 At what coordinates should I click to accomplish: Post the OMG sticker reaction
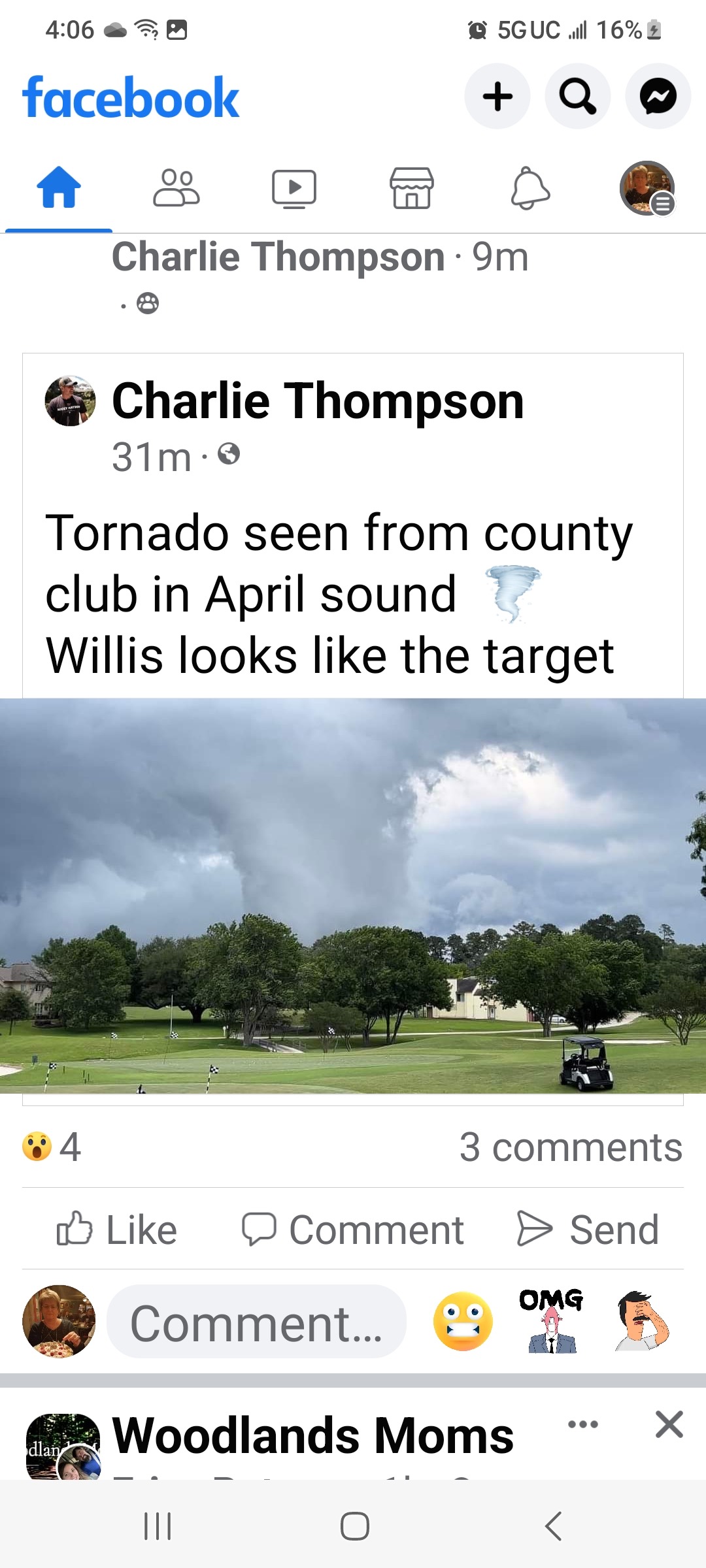pyautogui.click(x=552, y=1321)
